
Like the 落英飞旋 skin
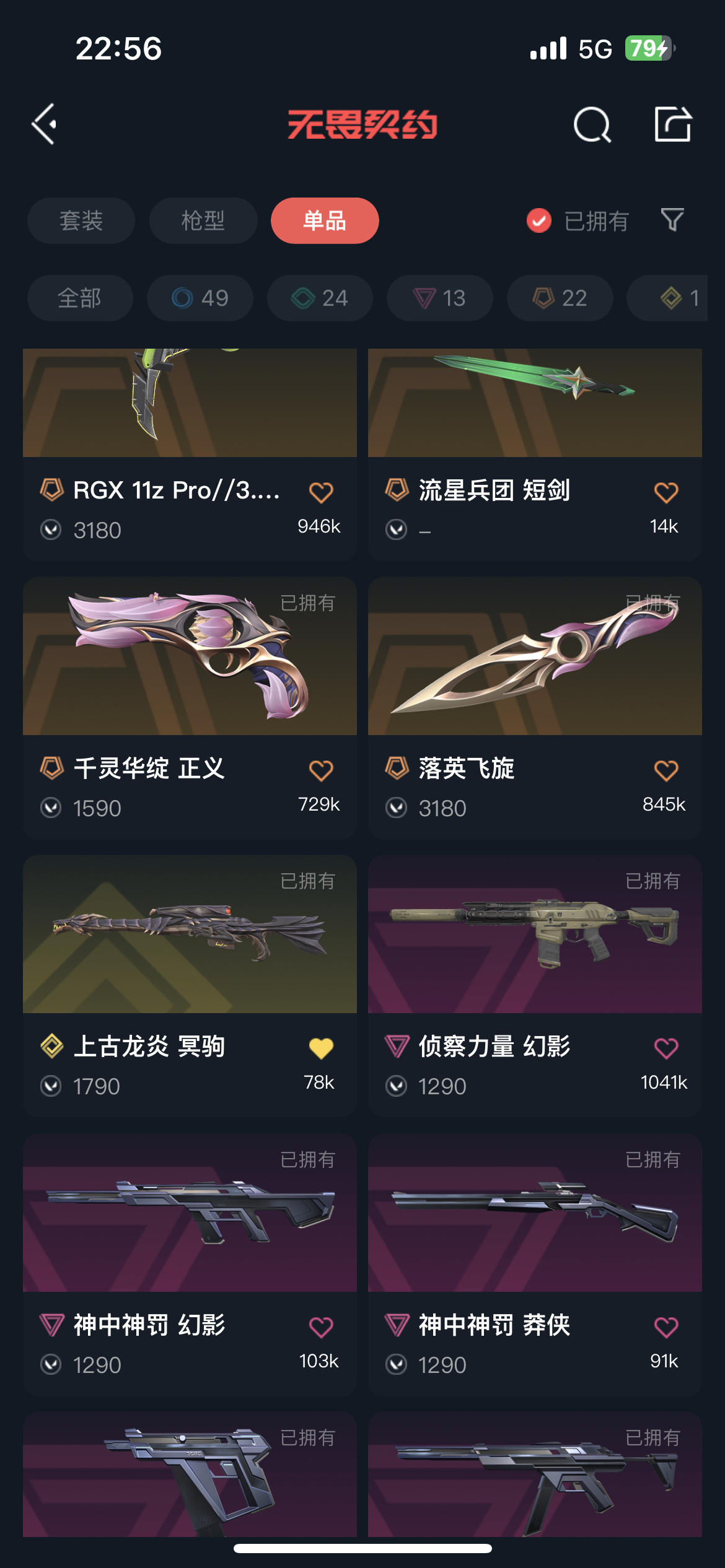(x=666, y=771)
